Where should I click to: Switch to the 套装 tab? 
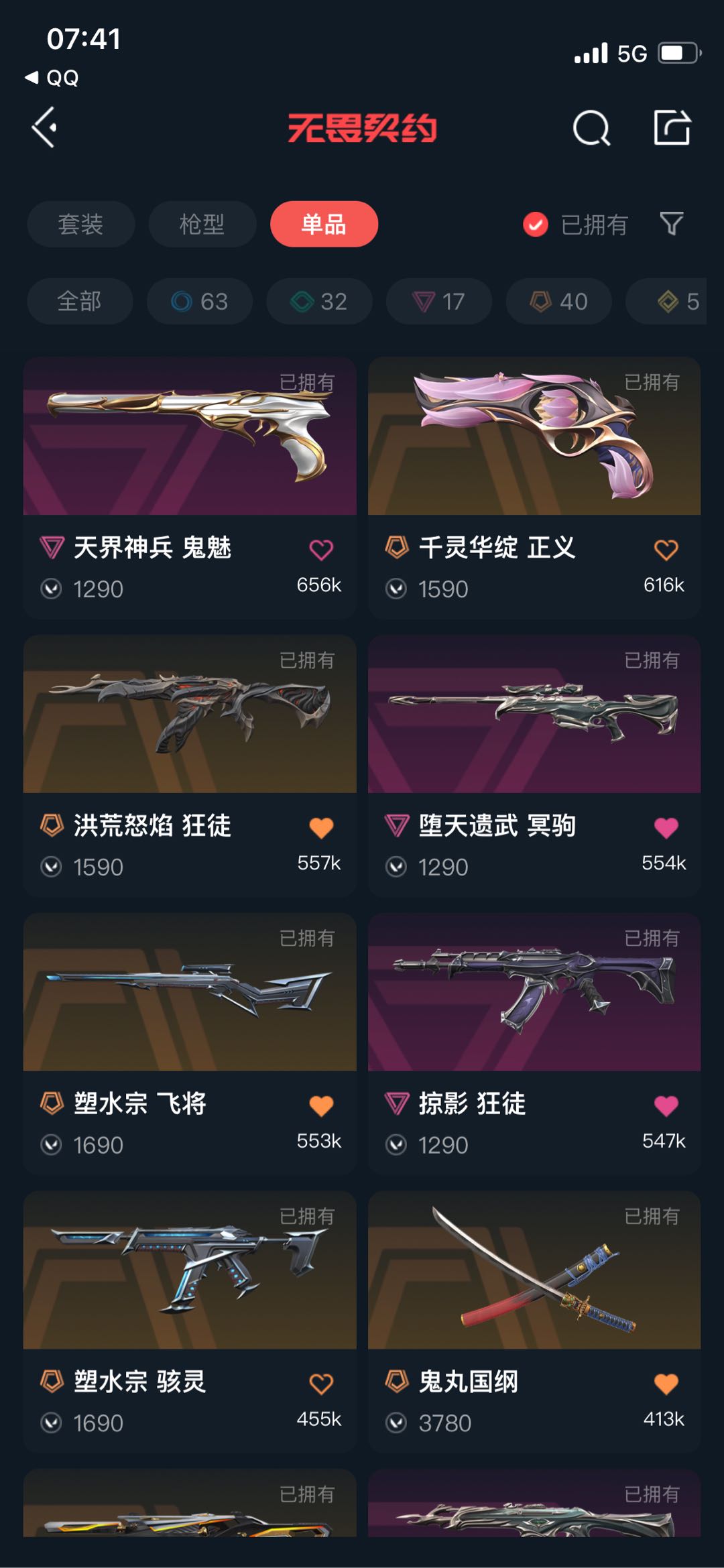81,224
